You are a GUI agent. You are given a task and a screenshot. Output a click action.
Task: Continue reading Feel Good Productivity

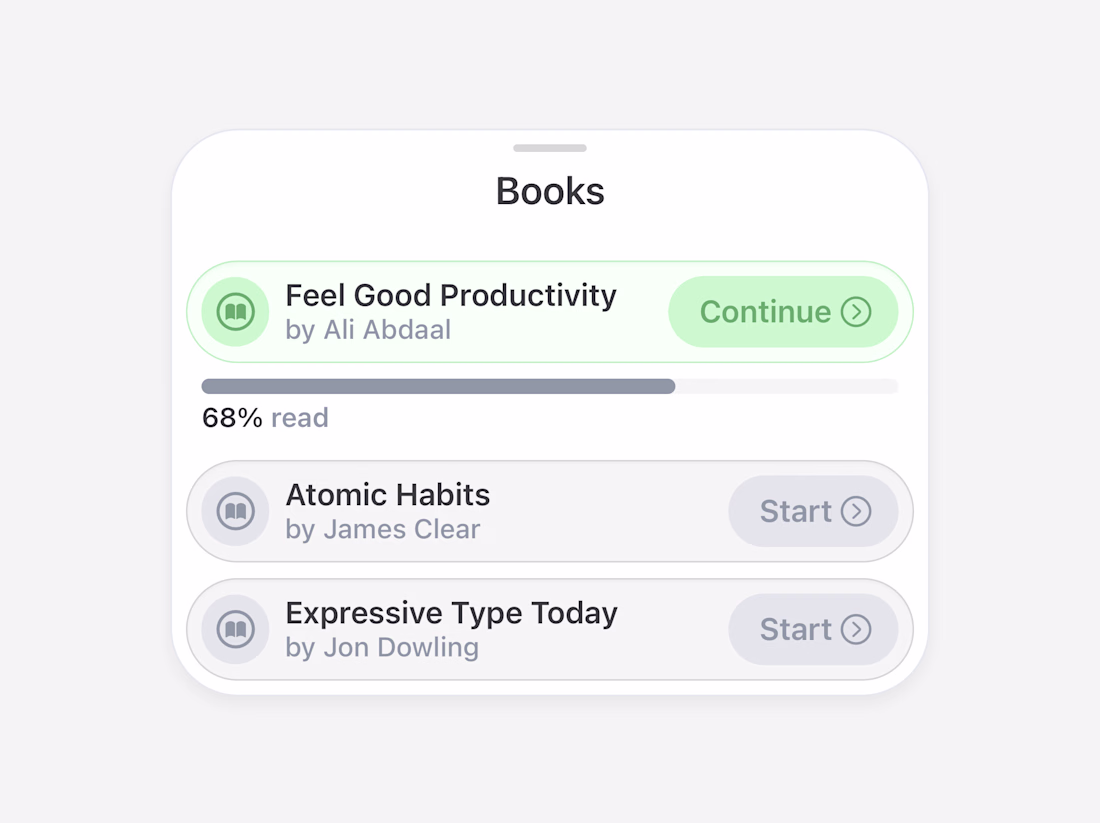point(783,312)
